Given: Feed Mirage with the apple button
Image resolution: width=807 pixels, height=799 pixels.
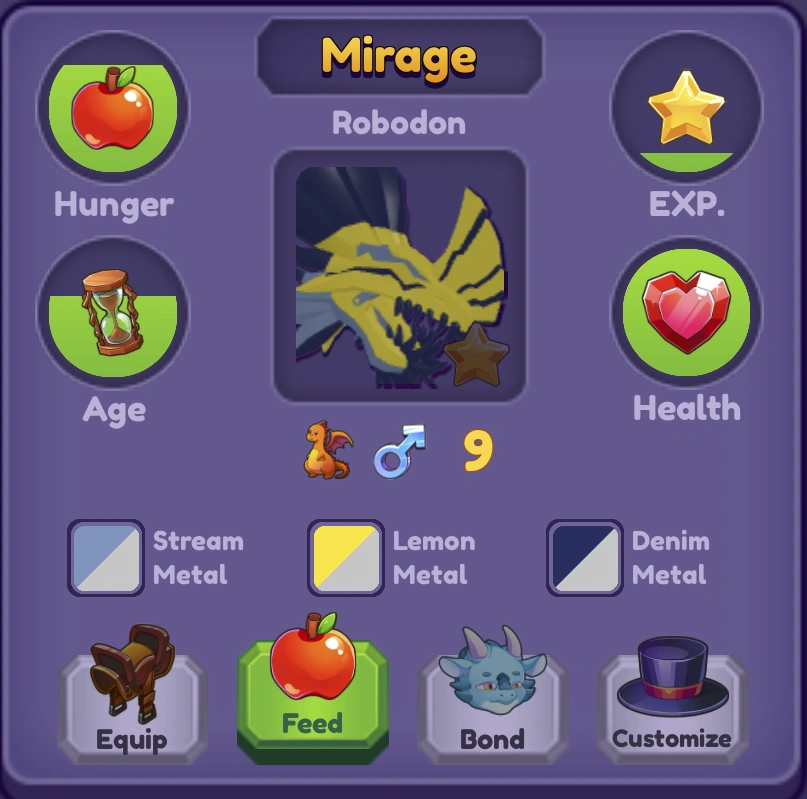Looking at the screenshot, I should click(x=312, y=698).
